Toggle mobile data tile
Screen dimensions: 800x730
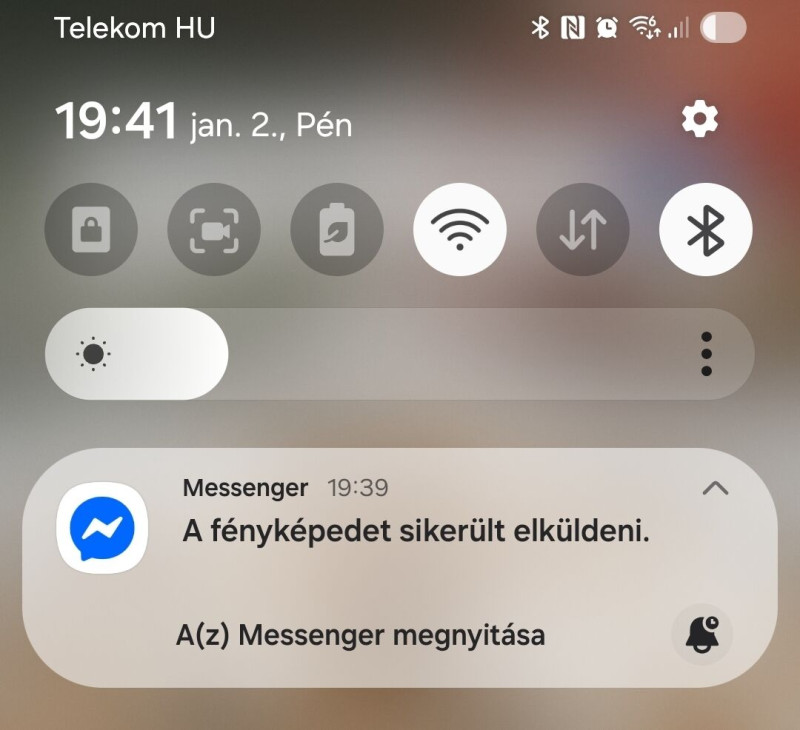pos(583,229)
